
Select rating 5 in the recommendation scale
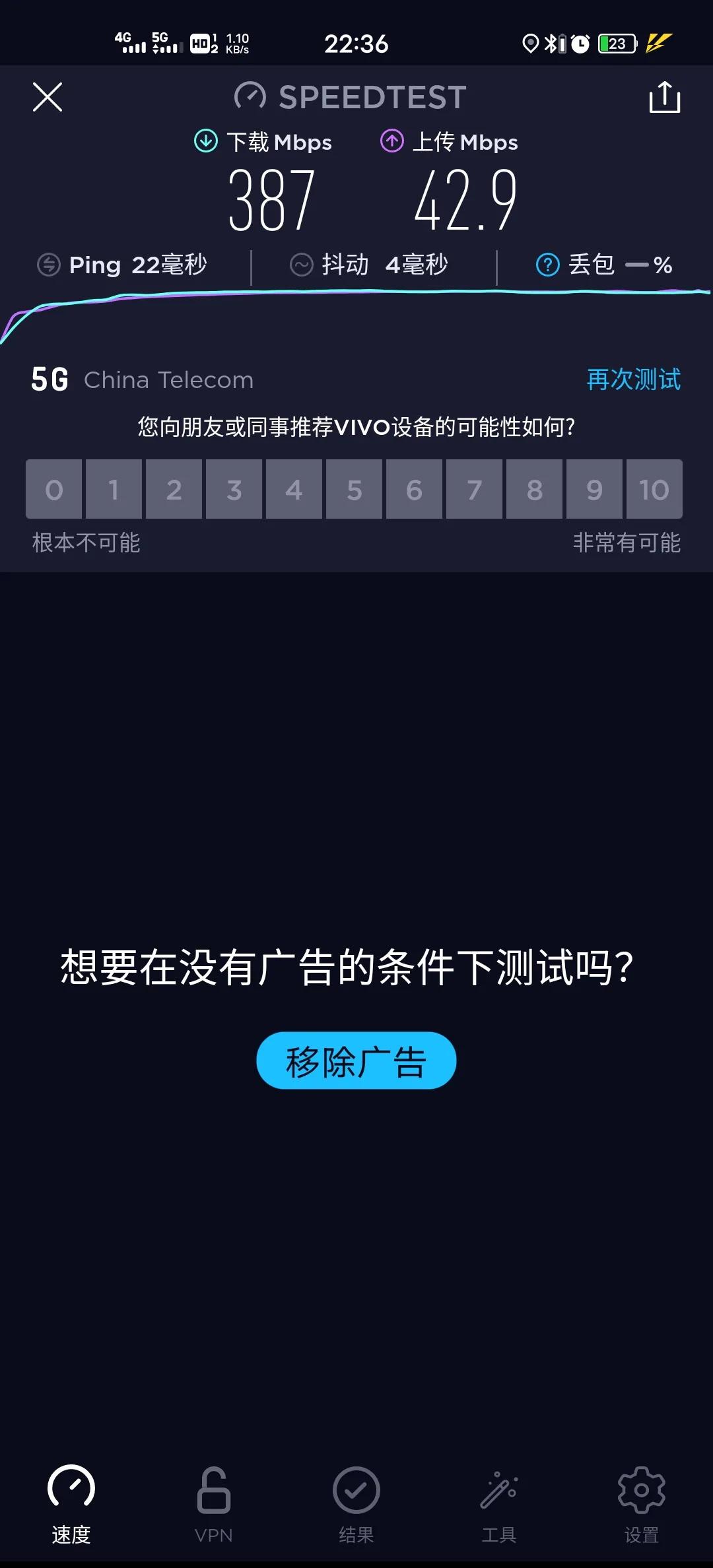coord(354,490)
